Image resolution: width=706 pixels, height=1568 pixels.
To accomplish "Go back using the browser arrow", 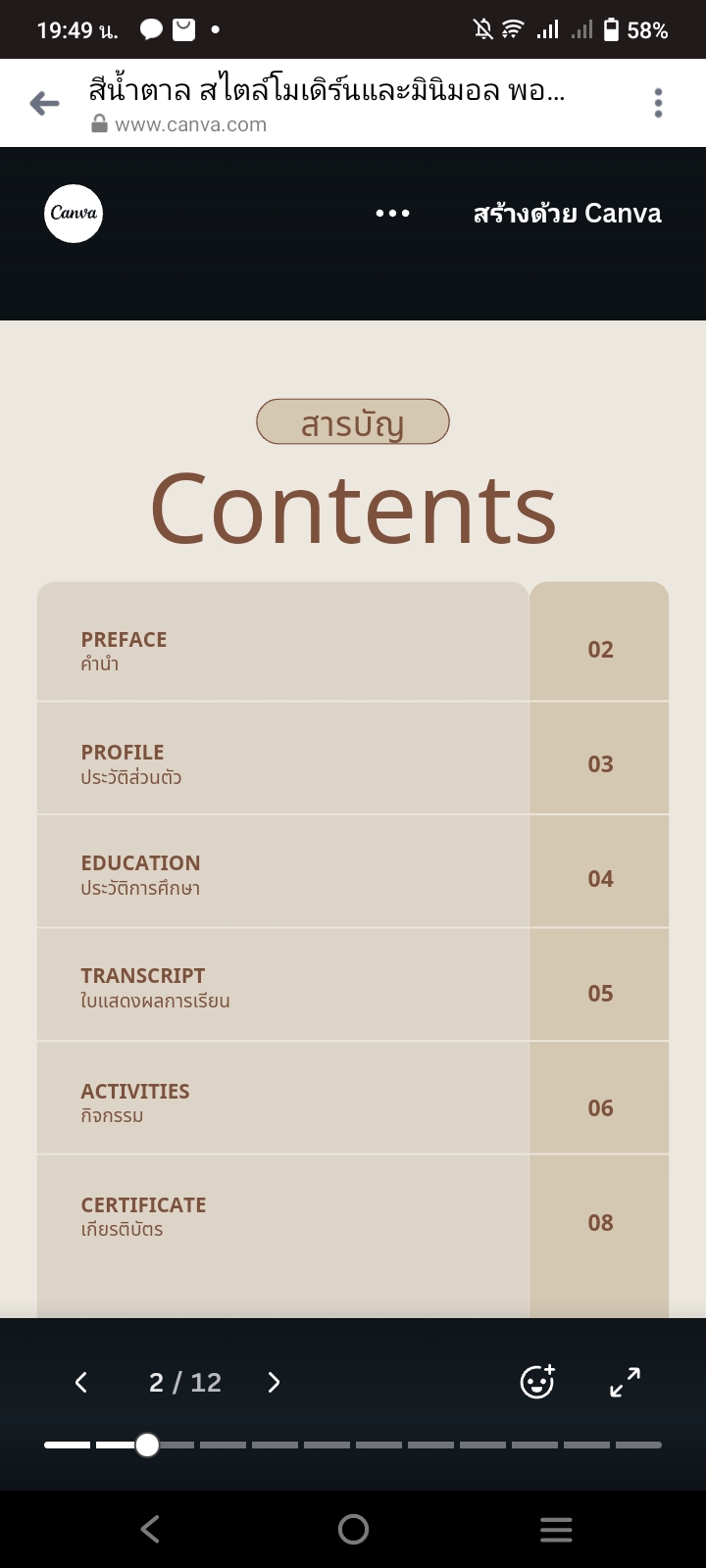I will (44, 103).
